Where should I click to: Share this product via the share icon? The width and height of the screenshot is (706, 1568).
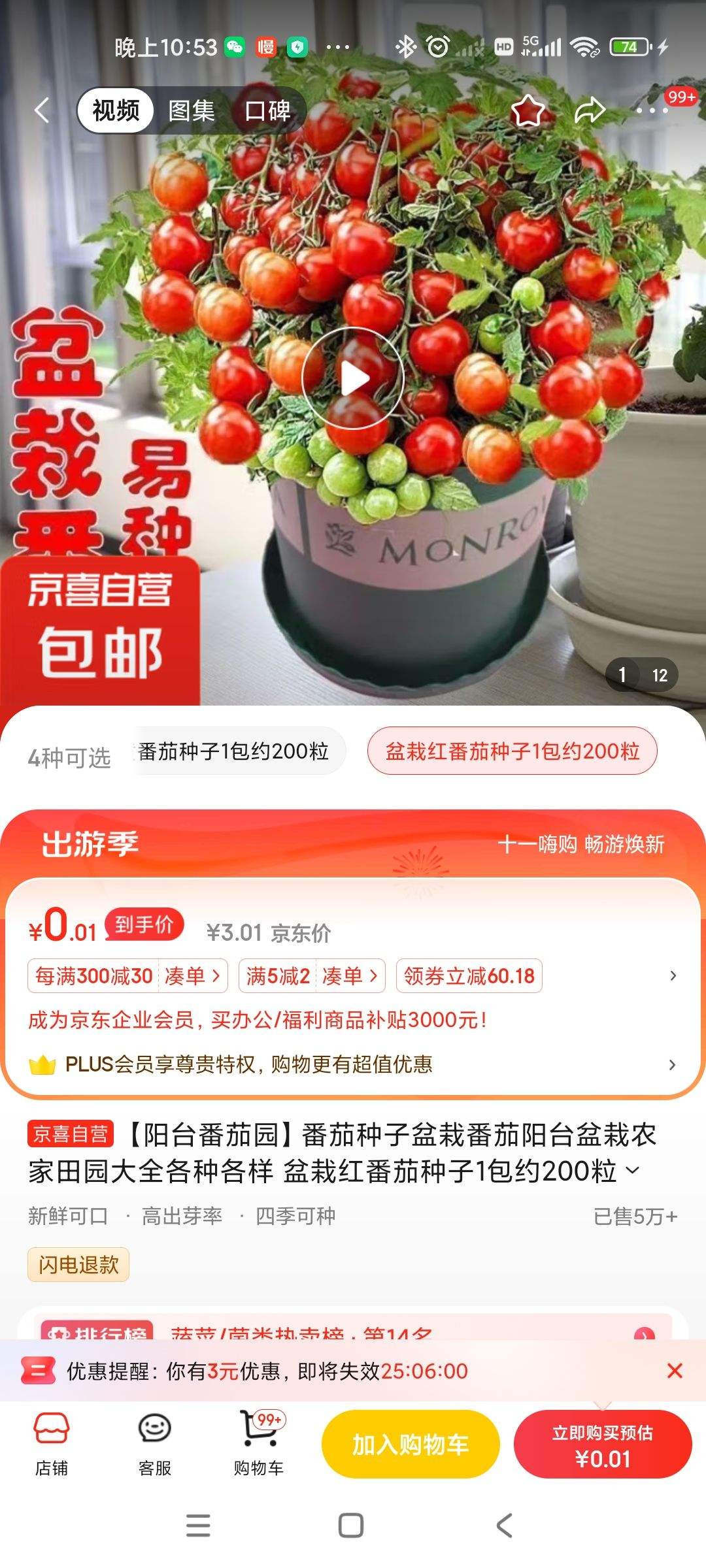point(590,109)
